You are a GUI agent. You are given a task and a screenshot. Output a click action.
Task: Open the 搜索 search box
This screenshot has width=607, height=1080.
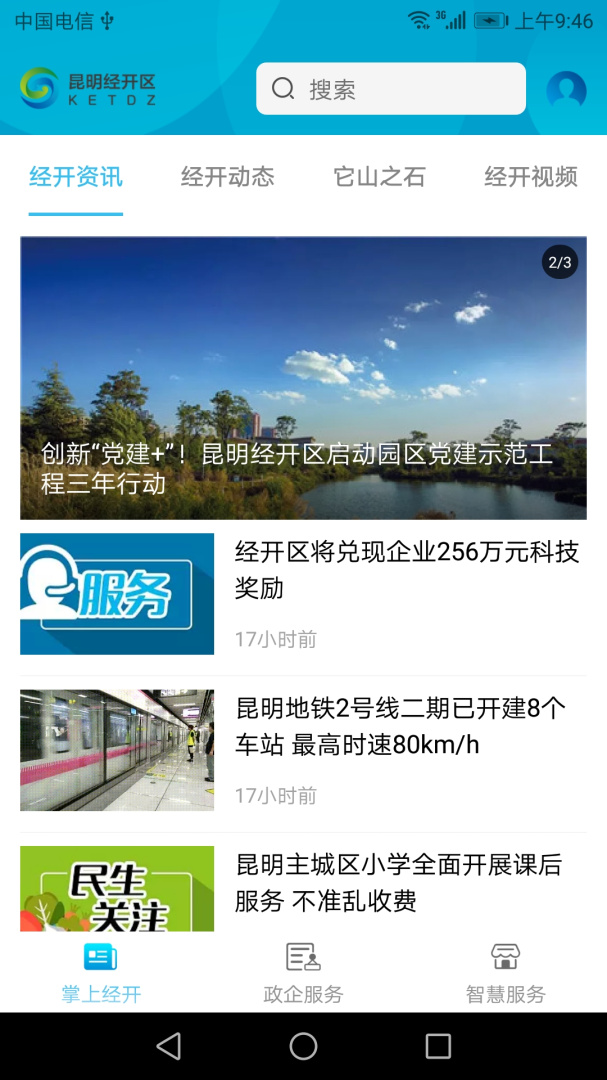[x=390, y=89]
